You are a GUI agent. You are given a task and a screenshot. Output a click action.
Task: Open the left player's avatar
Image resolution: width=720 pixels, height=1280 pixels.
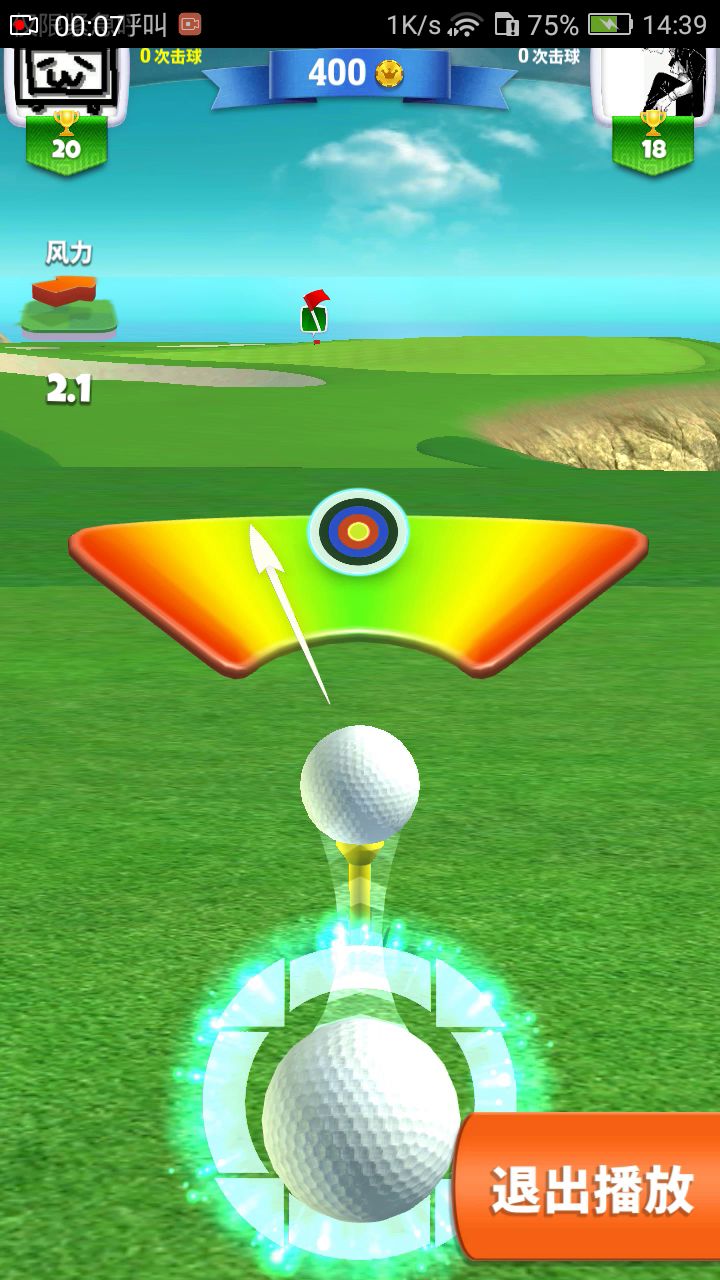pos(65,80)
